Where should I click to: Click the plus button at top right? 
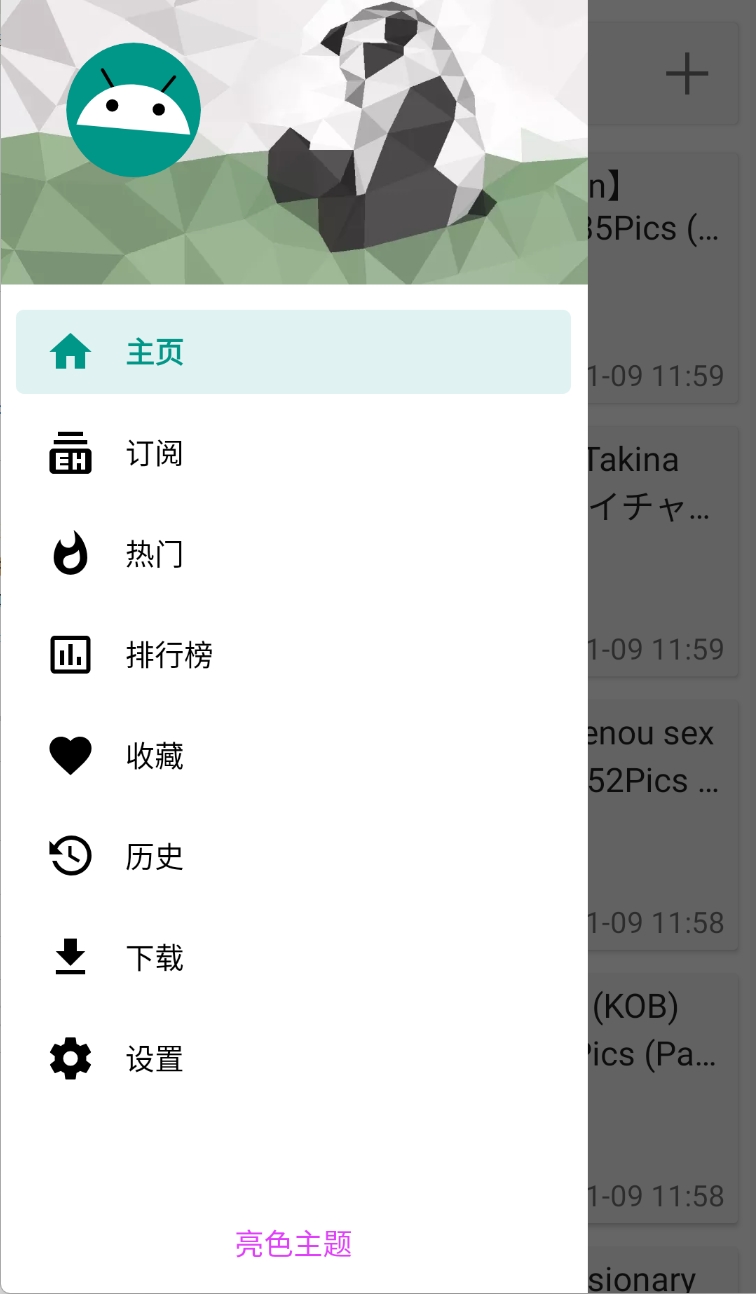[687, 72]
